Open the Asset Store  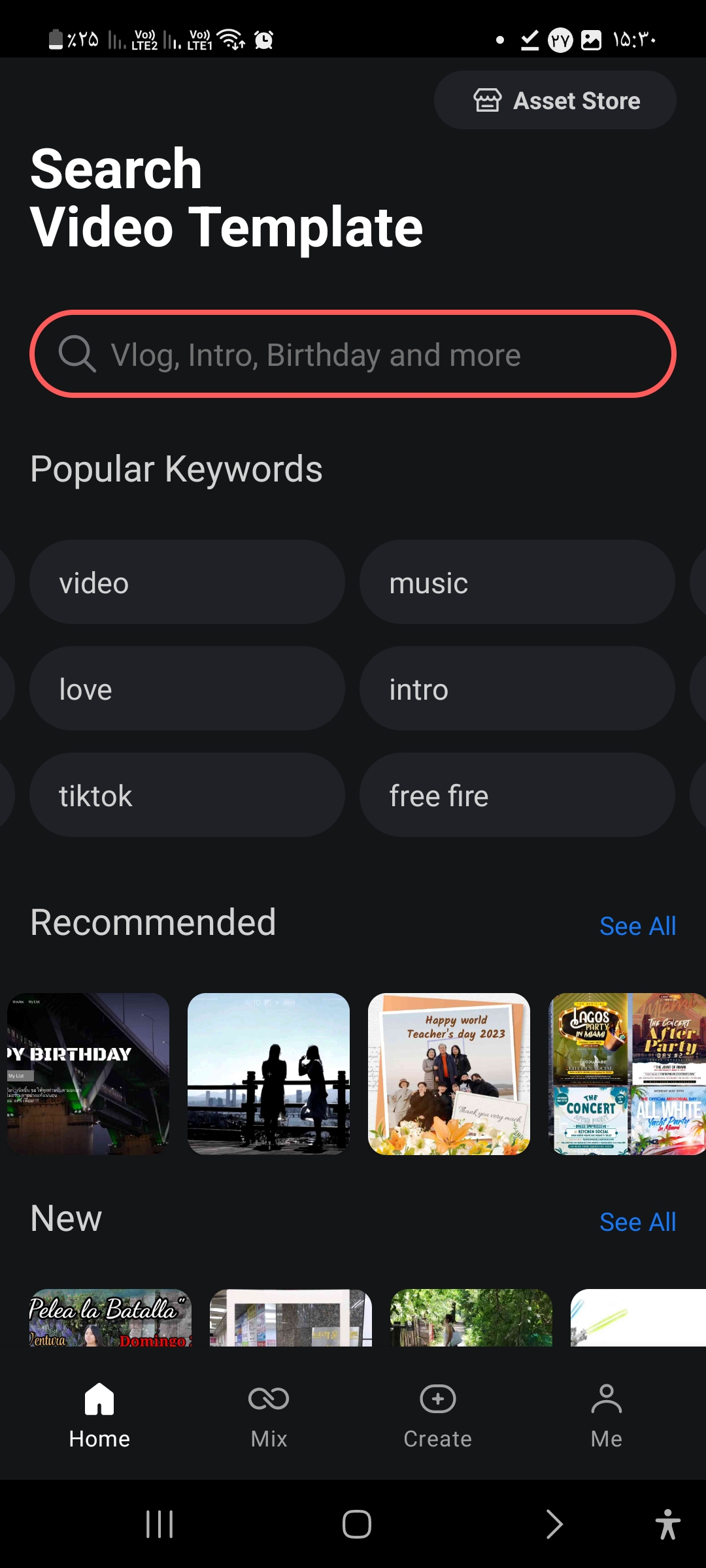[555, 100]
